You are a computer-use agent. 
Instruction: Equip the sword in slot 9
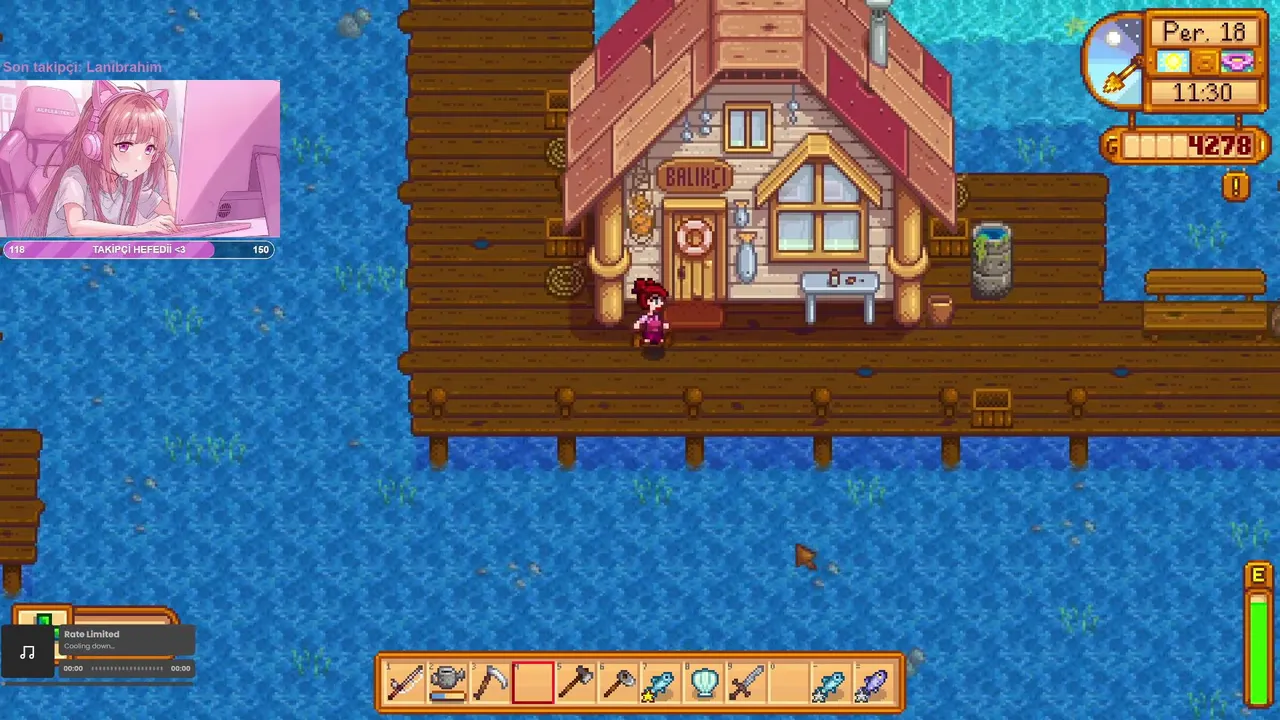tap(747, 683)
